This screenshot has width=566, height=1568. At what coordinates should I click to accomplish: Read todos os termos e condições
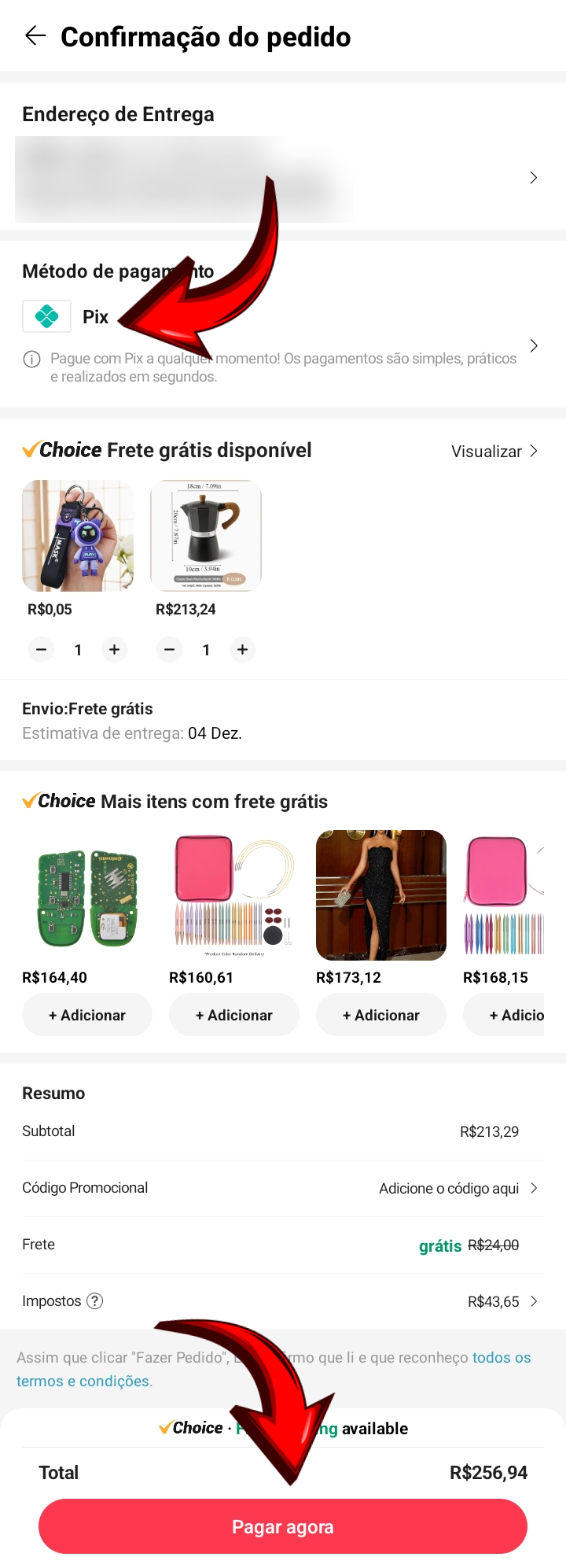point(501,1357)
